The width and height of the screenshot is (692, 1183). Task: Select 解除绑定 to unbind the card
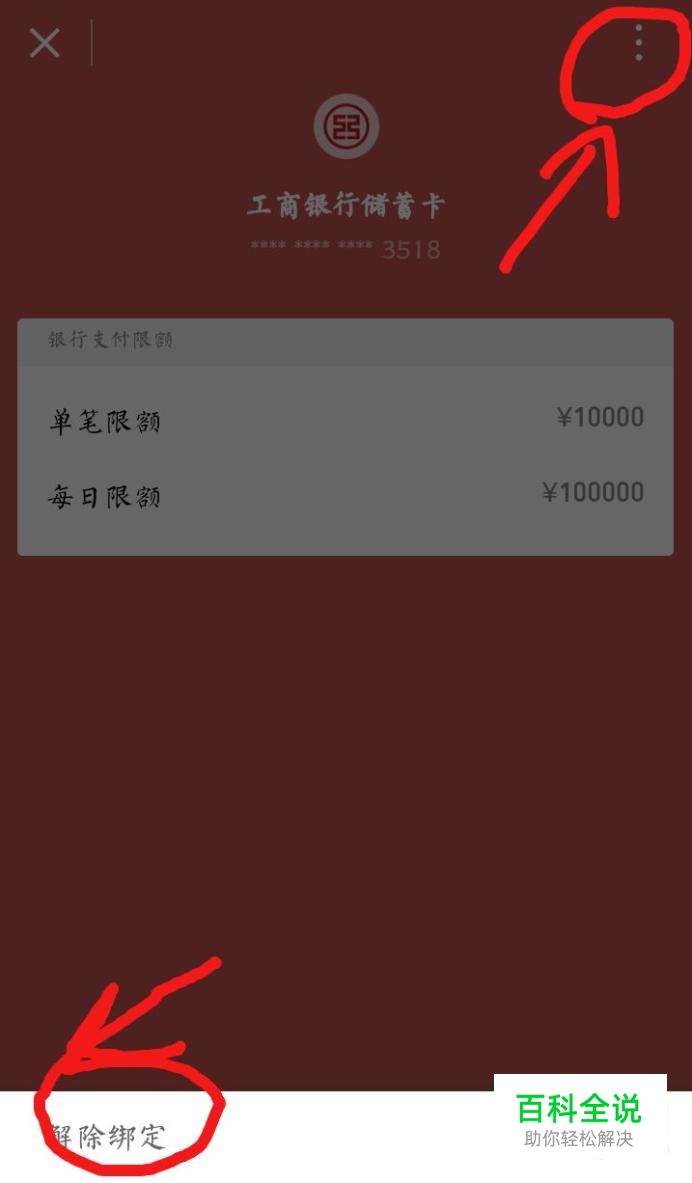[109, 1135]
